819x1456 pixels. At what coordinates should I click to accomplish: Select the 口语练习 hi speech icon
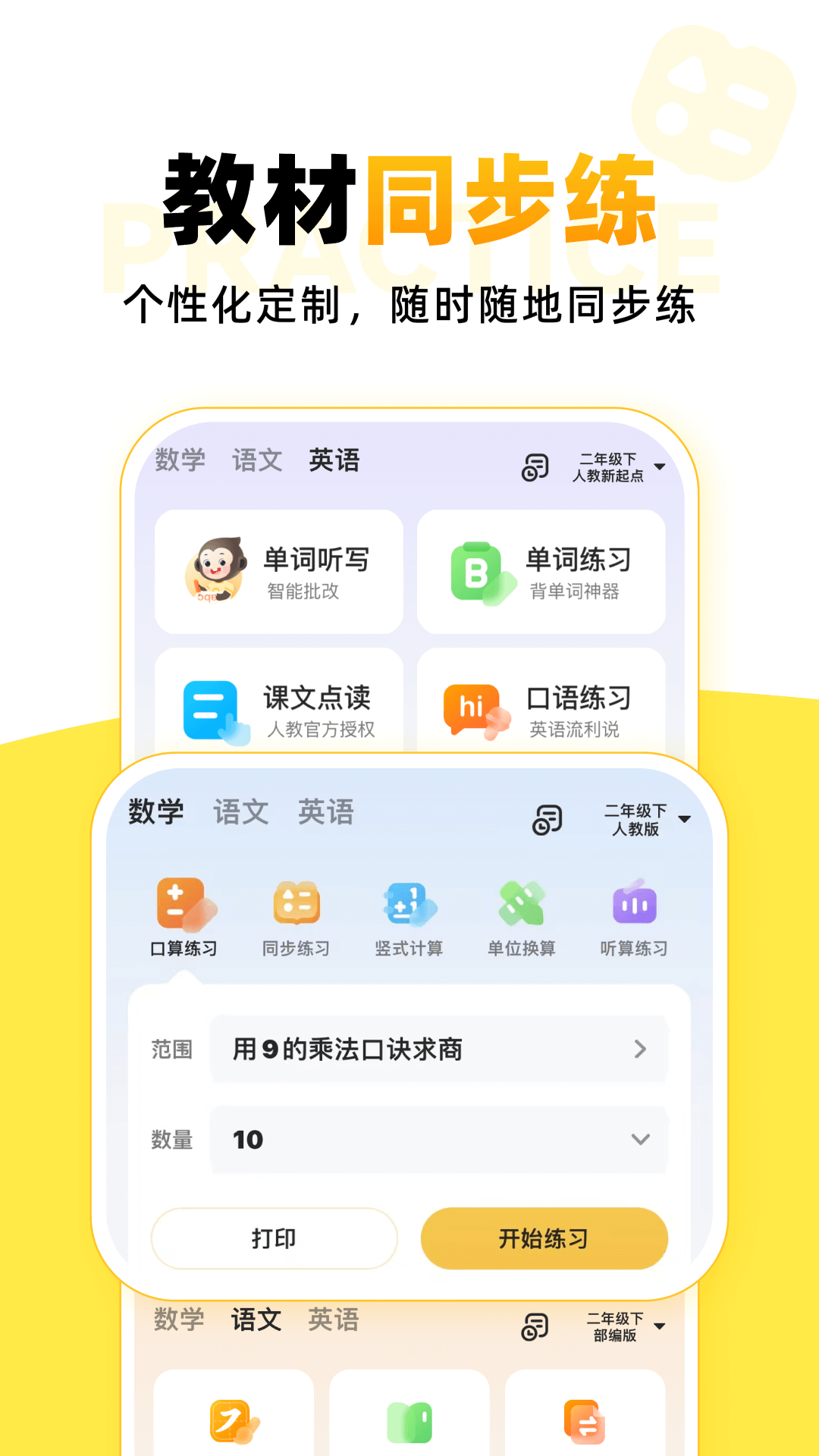coord(478,705)
